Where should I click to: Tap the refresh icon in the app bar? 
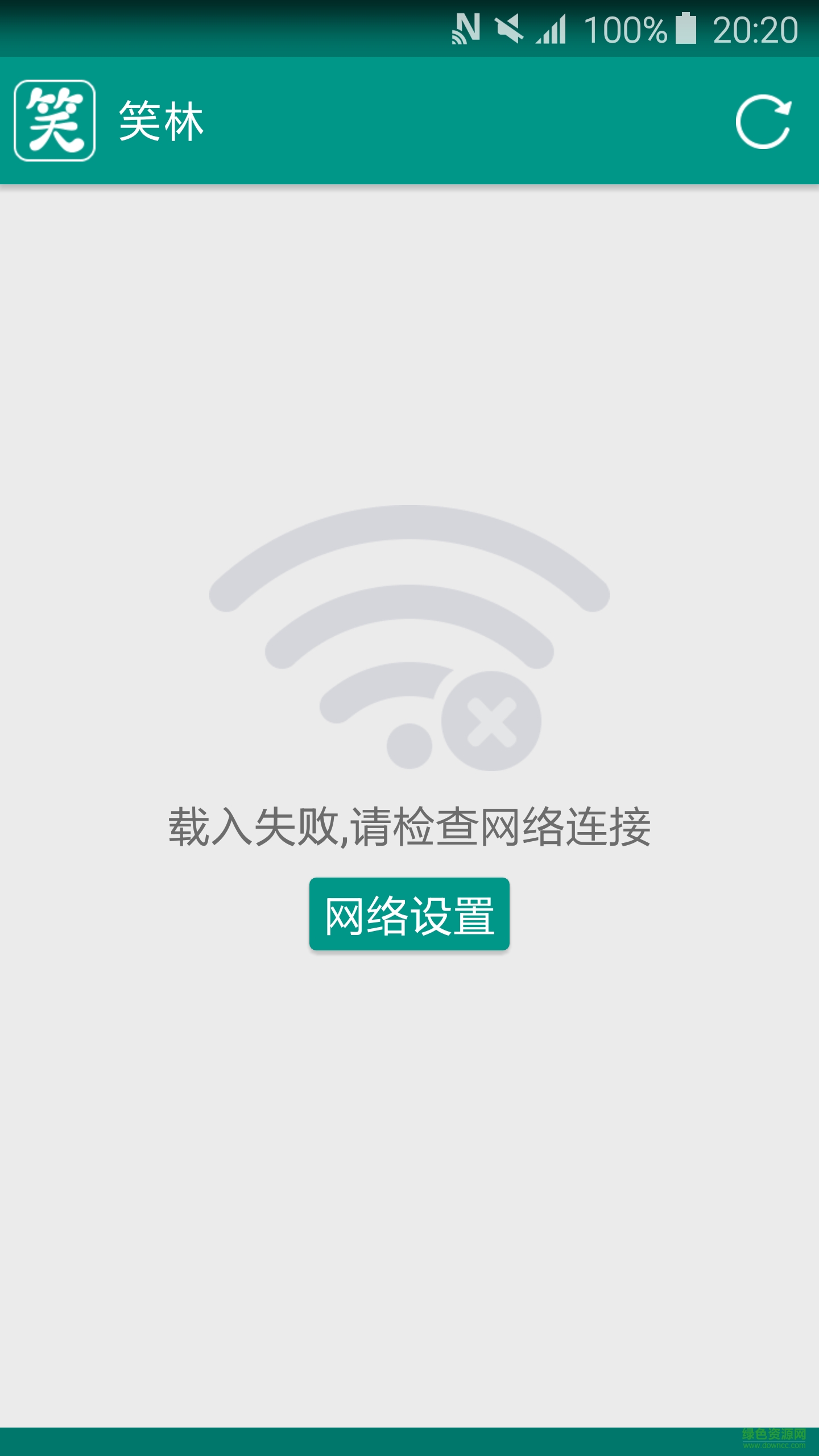pos(763,122)
